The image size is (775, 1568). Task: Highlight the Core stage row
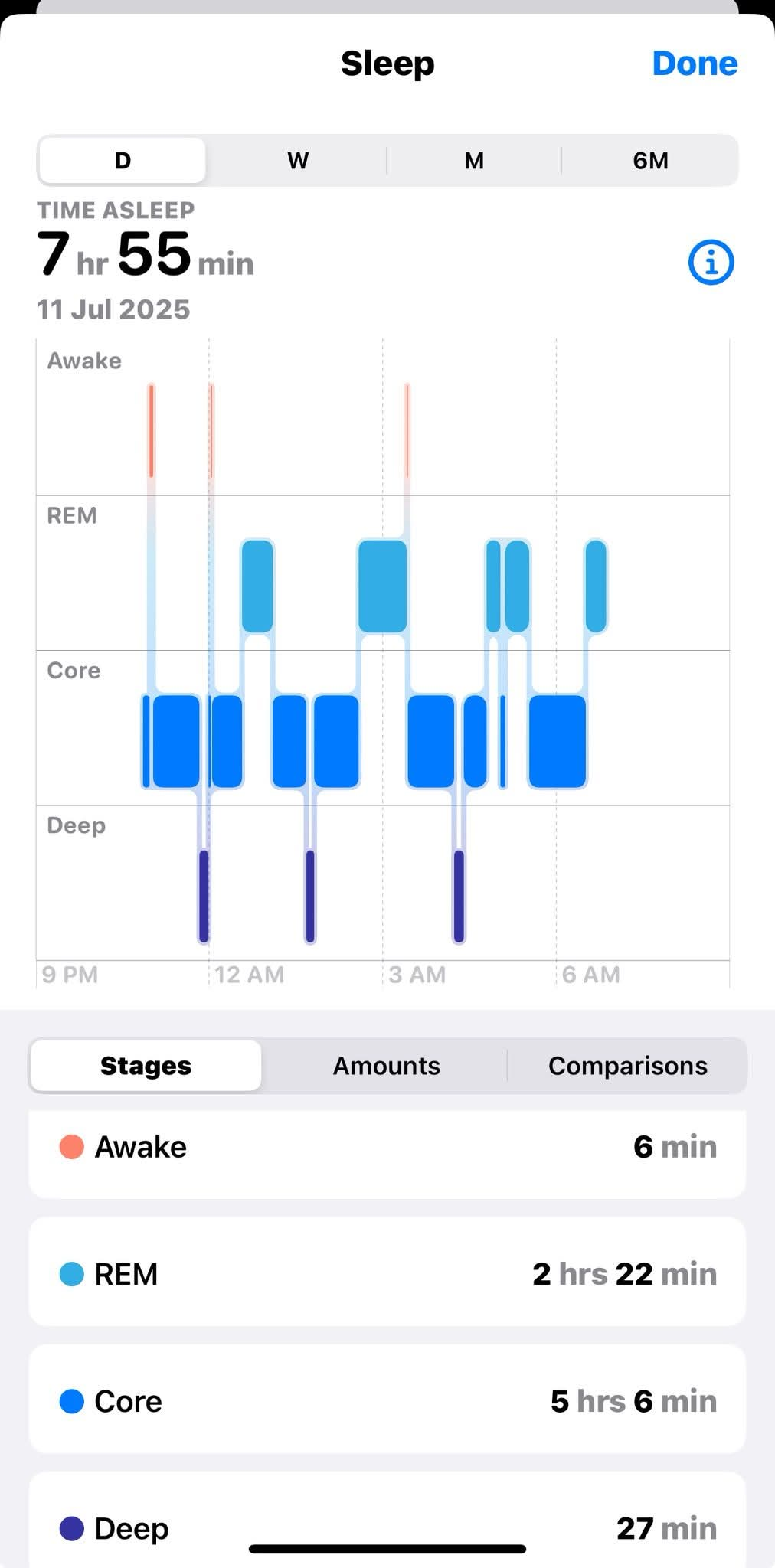click(x=387, y=1401)
